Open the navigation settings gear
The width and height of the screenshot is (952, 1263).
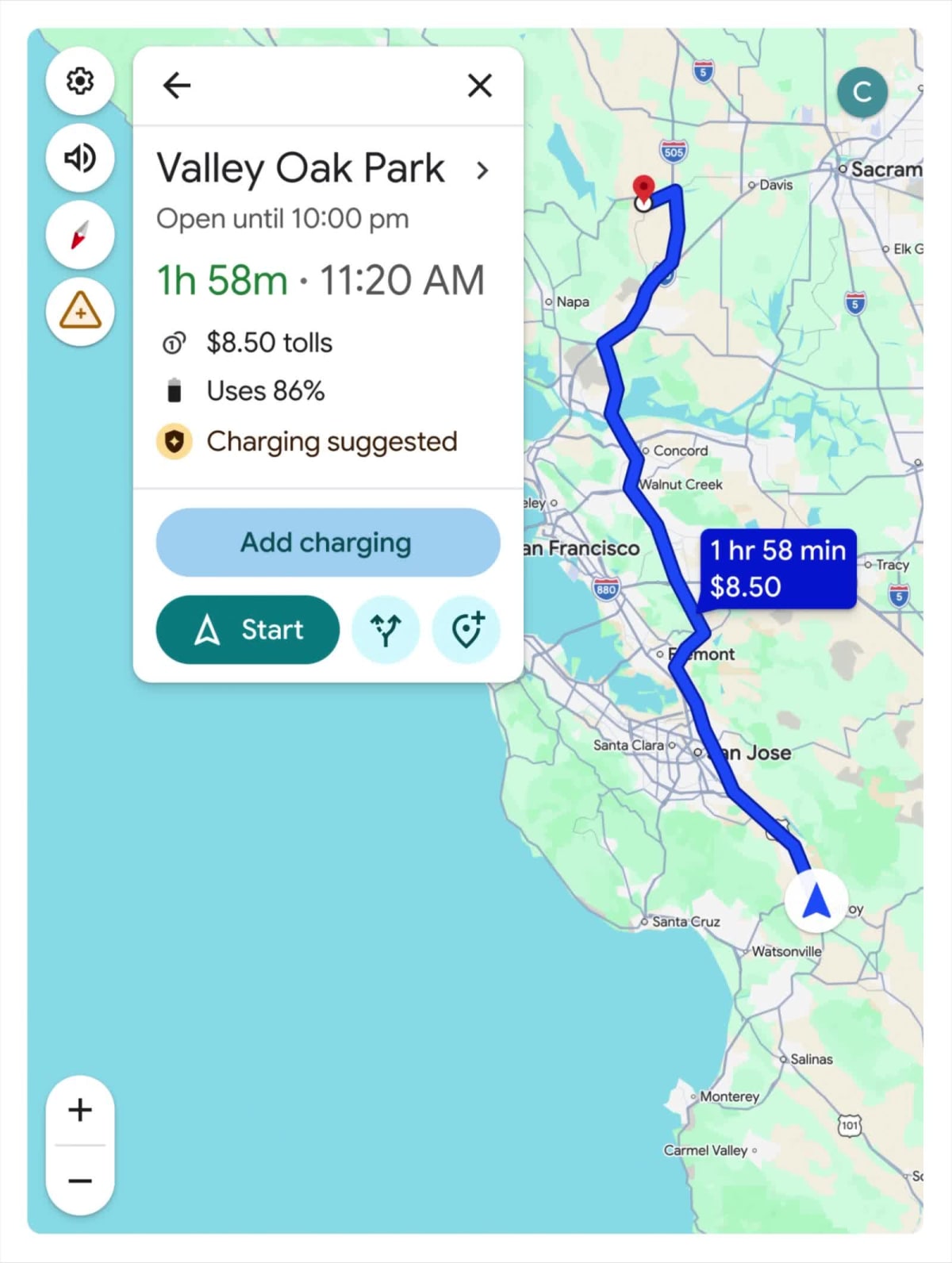click(x=79, y=82)
